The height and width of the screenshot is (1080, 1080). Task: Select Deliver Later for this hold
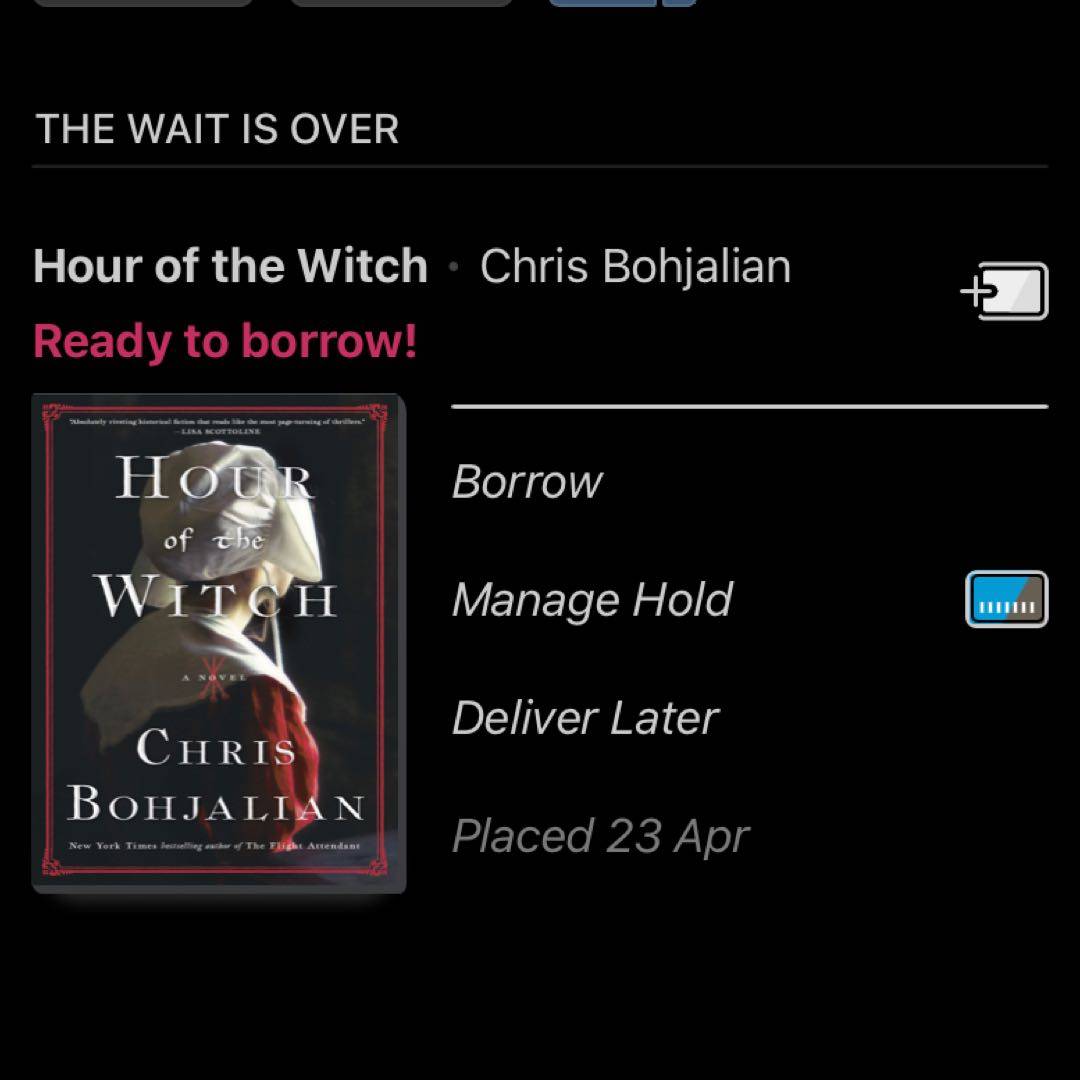tap(585, 718)
